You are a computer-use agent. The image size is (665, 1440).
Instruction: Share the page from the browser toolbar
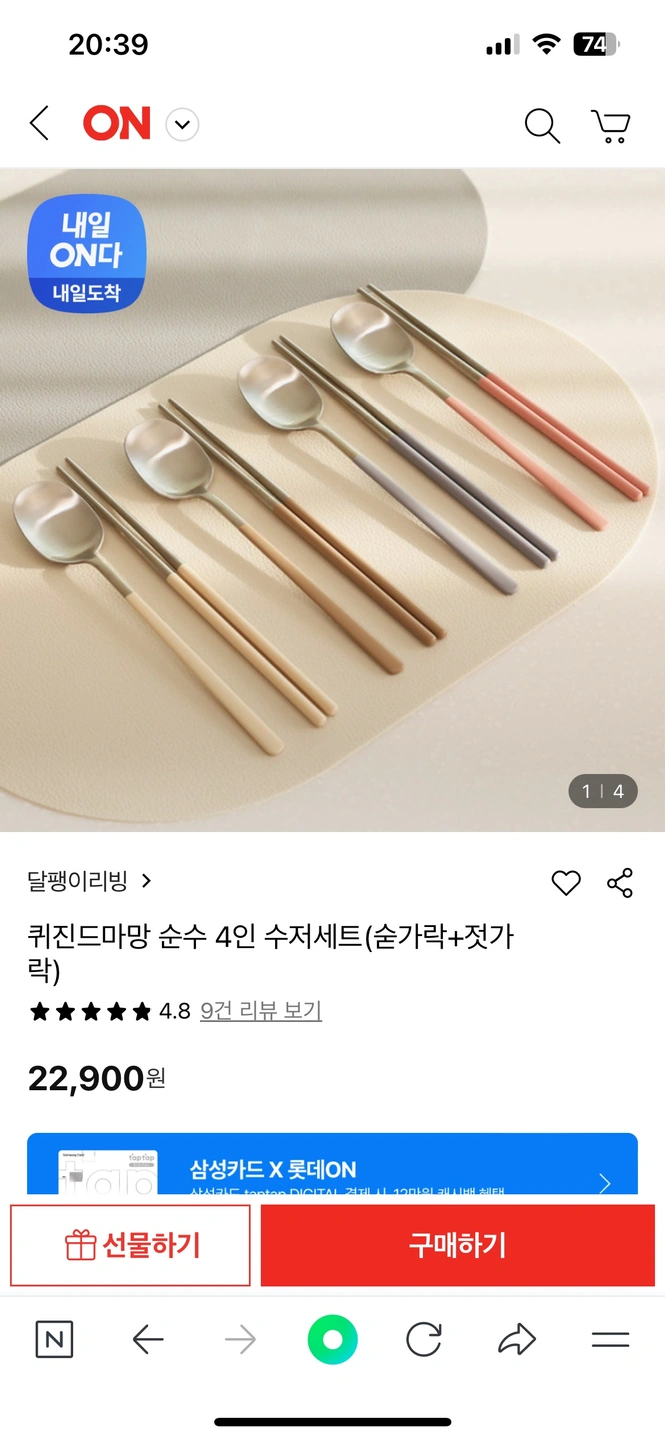(517, 1339)
